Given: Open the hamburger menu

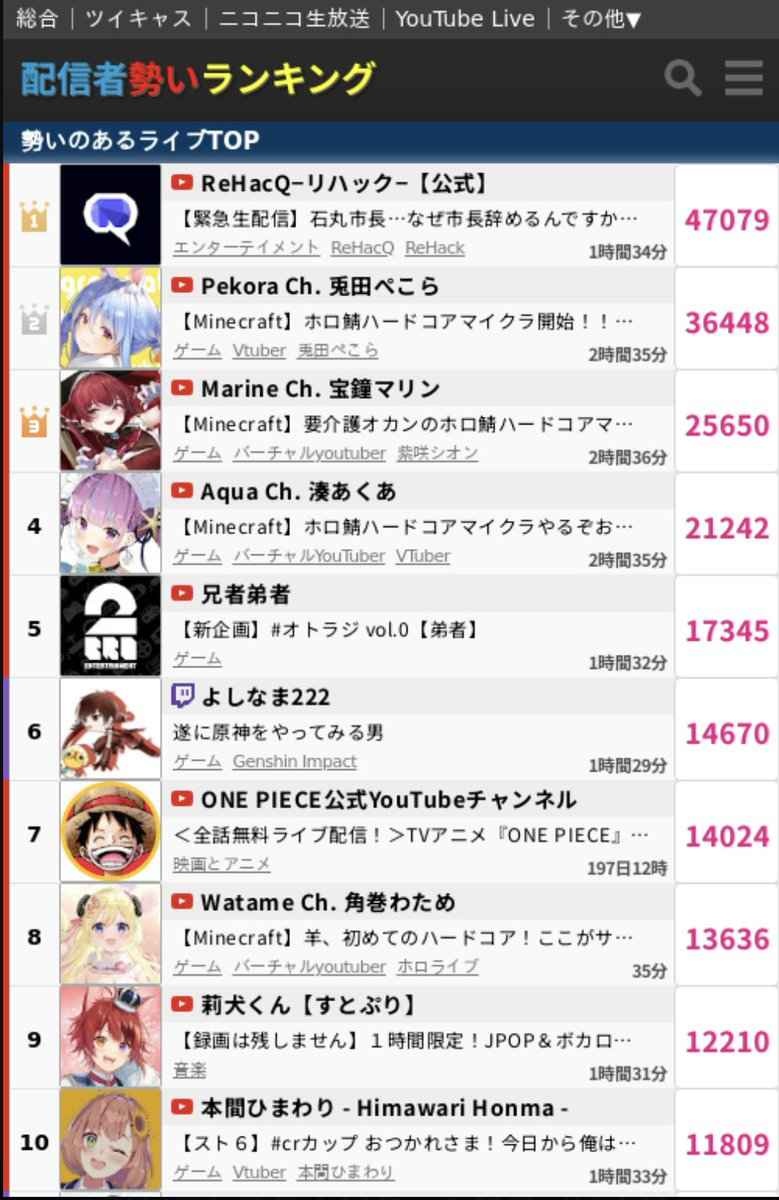Looking at the screenshot, I should click(x=743, y=78).
